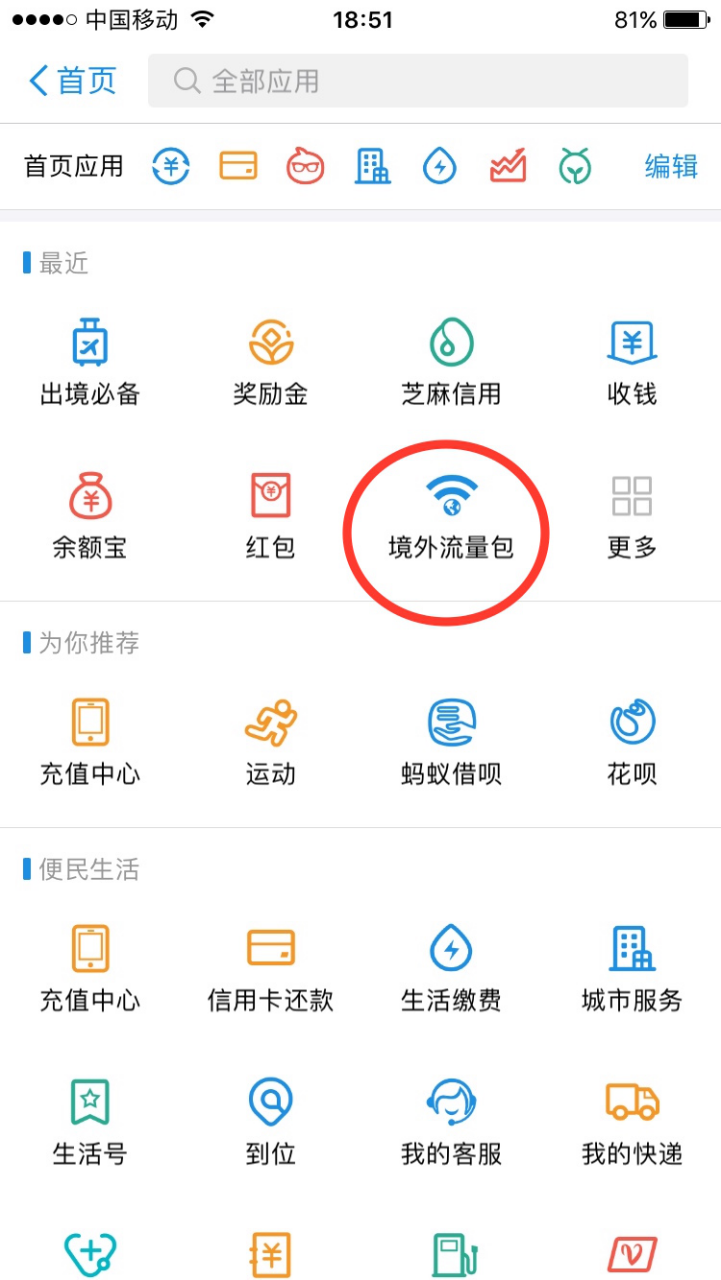Open 收钱

pos(632,362)
